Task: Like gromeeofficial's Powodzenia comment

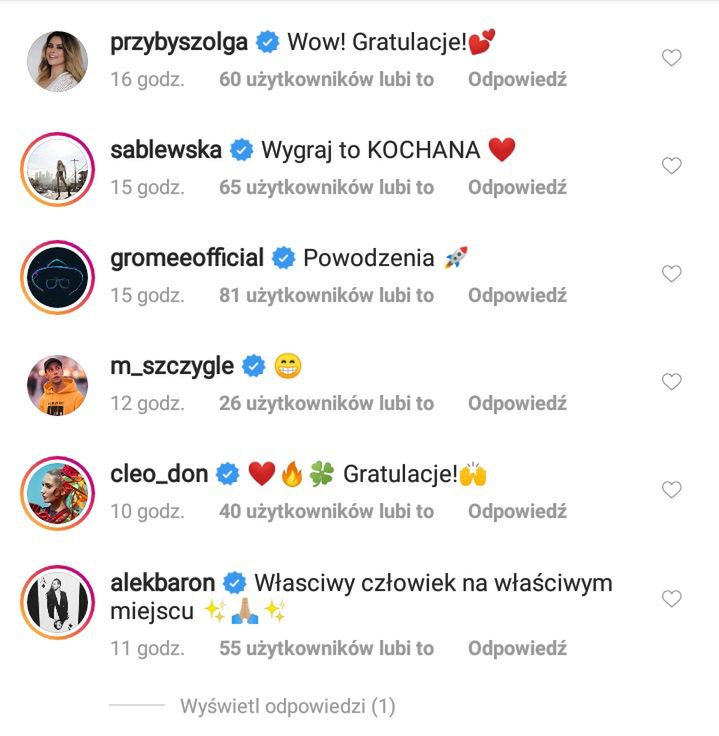Action: coord(672,274)
